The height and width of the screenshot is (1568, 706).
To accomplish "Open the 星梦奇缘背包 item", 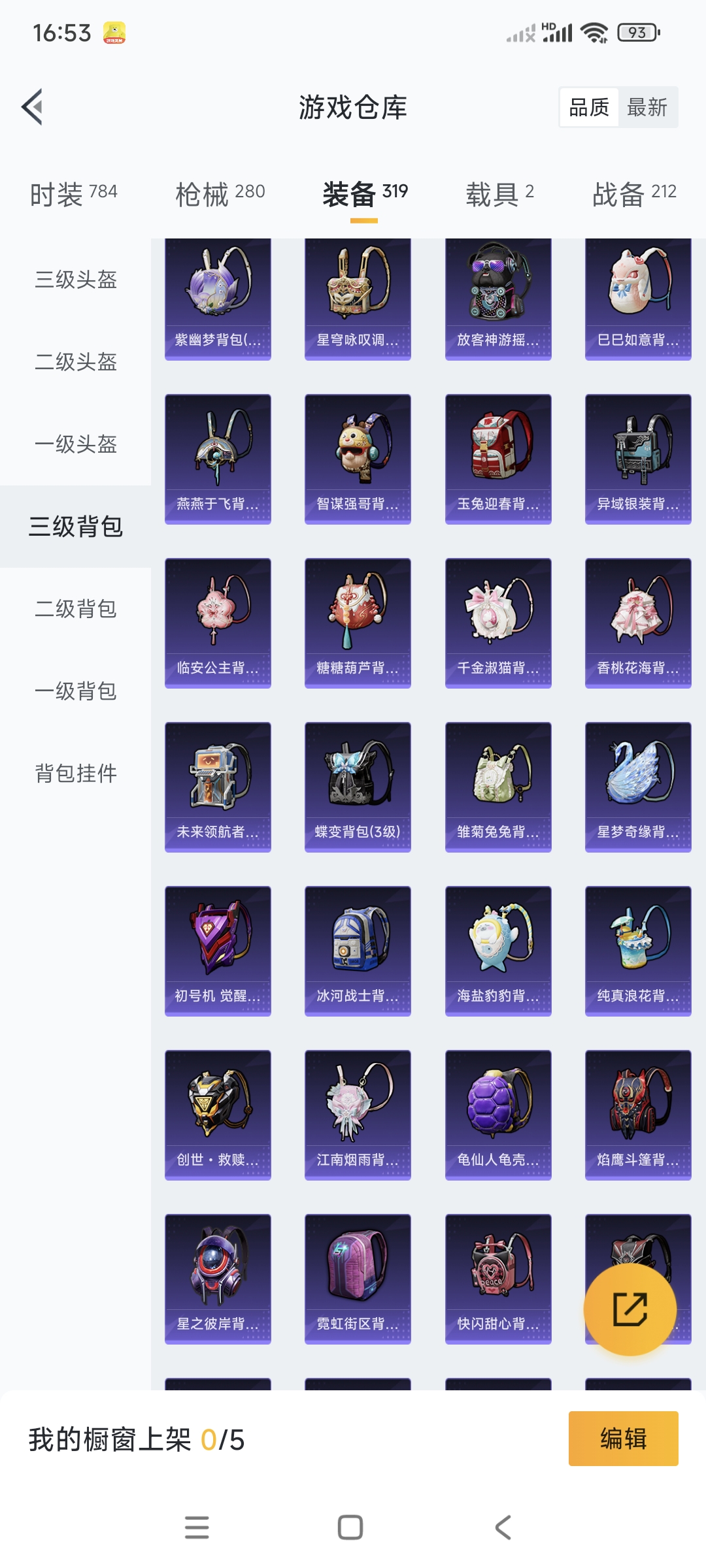I will (x=638, y=787).
